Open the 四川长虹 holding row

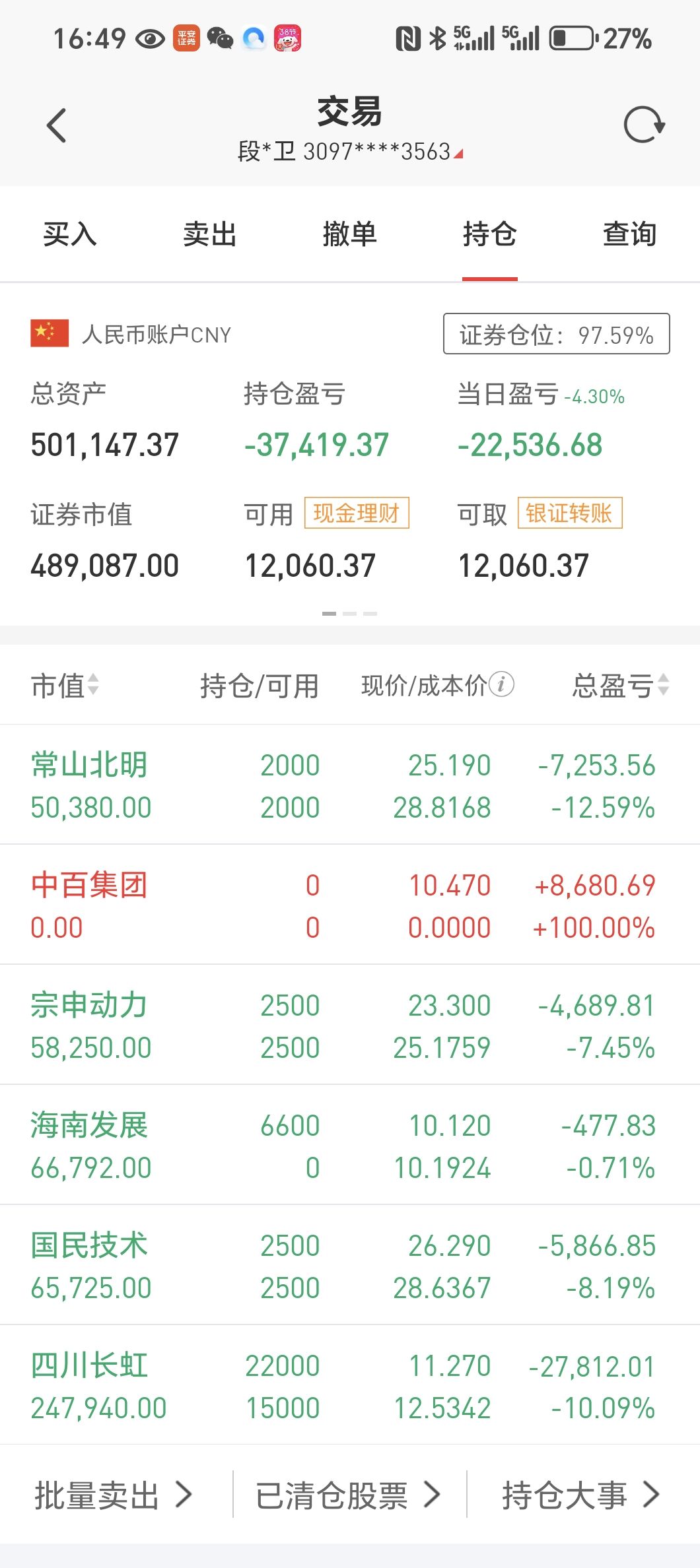pos(350,1385)
